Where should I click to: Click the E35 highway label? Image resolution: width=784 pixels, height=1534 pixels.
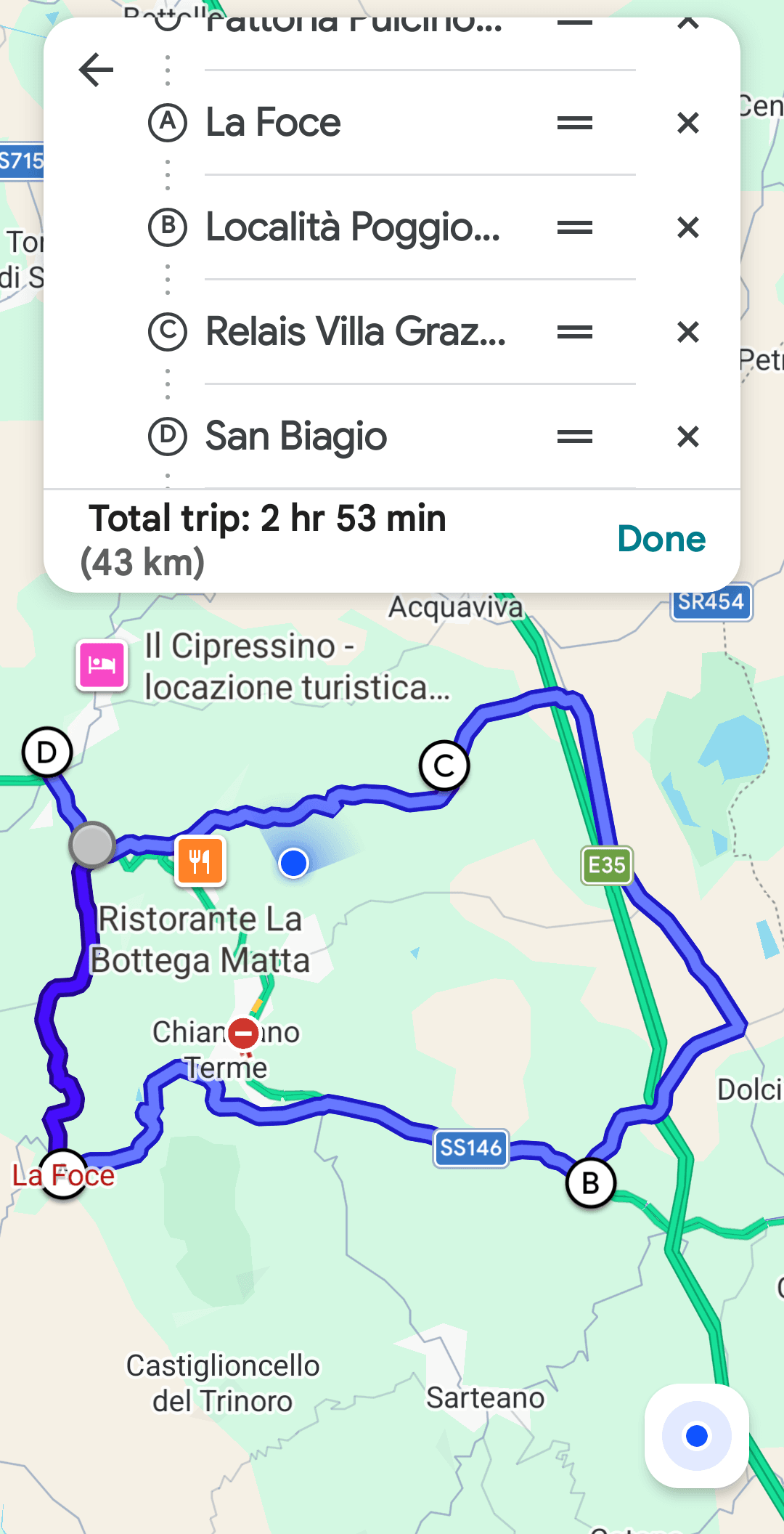(x=607, y=864)
